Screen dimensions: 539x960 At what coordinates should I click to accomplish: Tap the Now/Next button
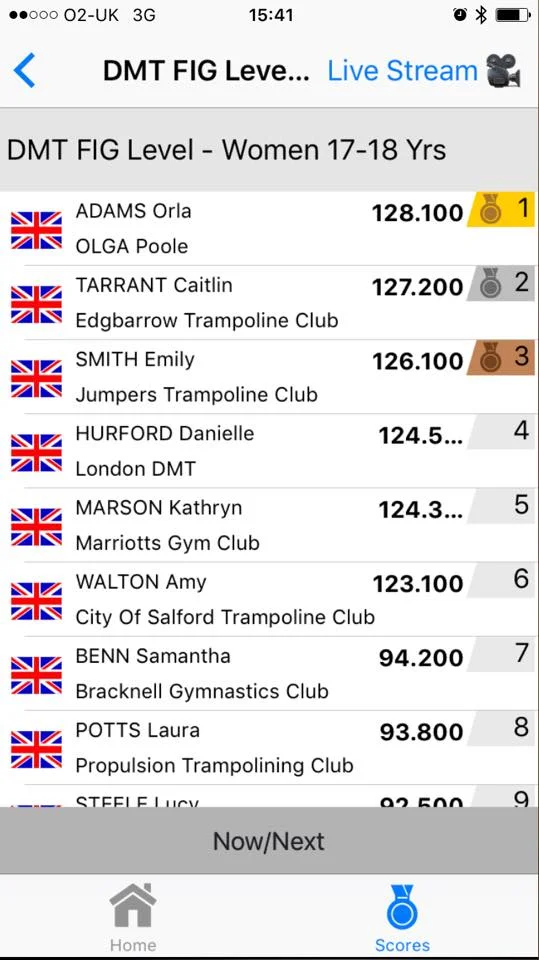(270, 841)
